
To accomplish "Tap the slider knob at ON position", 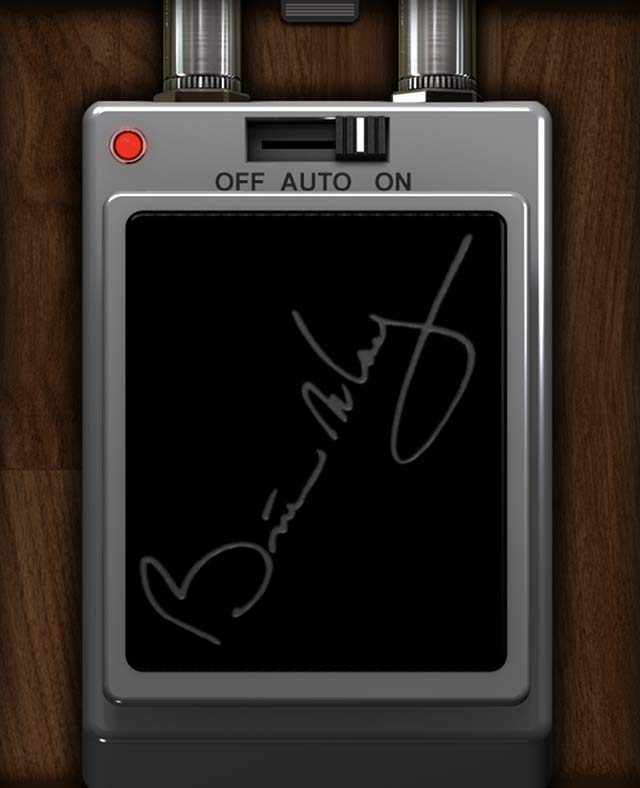I will click(x=362, y=138).
